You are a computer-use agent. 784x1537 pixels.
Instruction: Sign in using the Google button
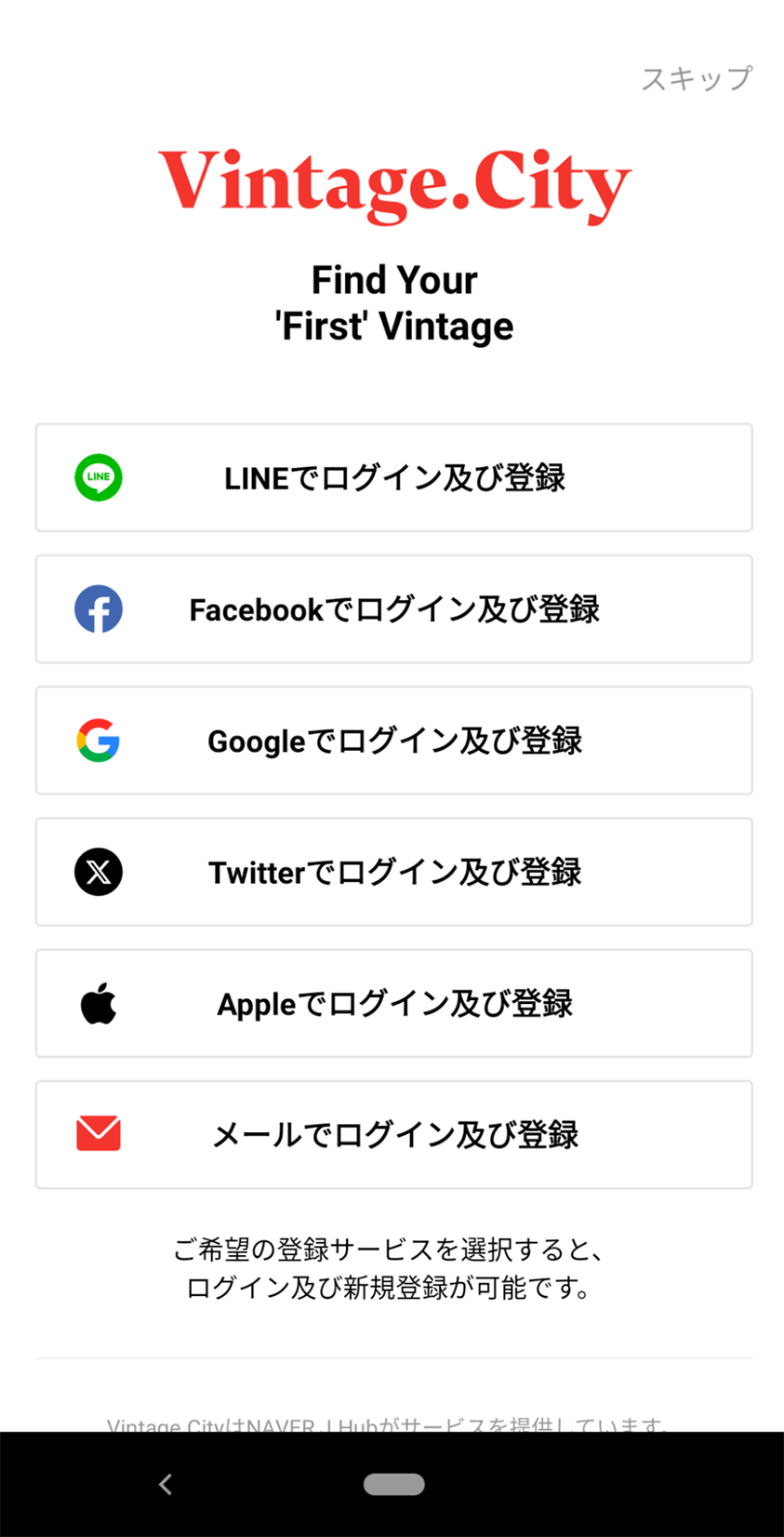393,741
